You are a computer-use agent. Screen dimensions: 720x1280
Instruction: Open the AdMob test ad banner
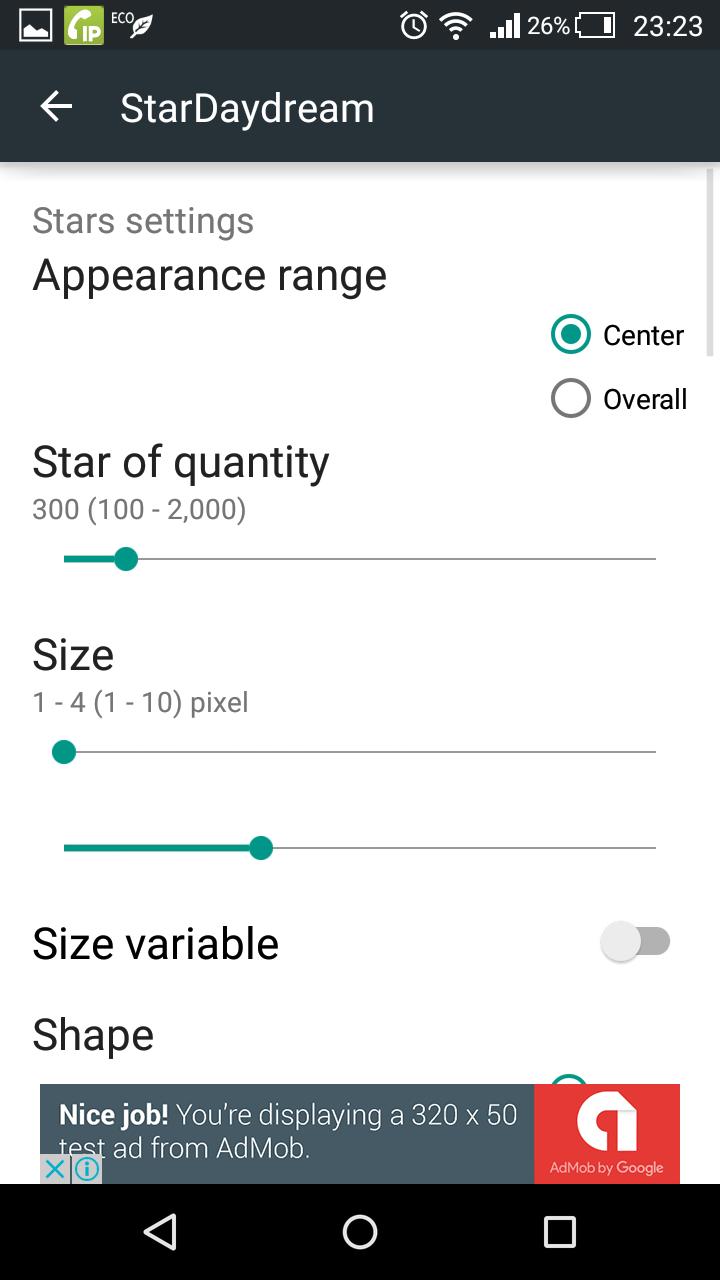pyautogui.click(x=360, y=1130)
